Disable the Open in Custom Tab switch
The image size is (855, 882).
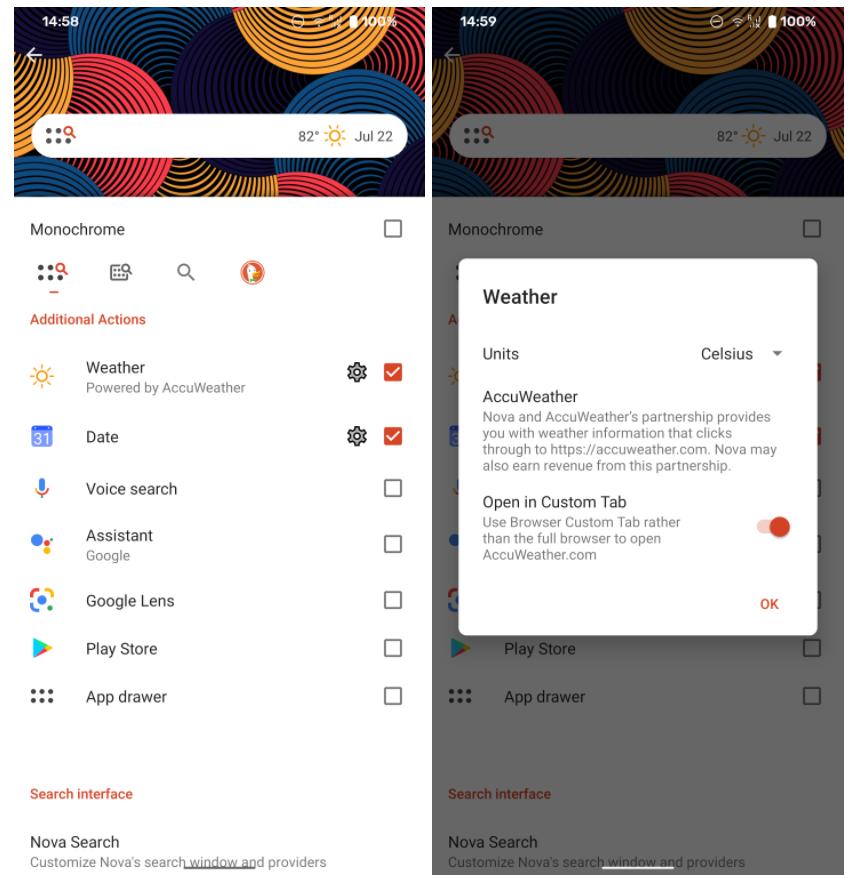point(774,527)
